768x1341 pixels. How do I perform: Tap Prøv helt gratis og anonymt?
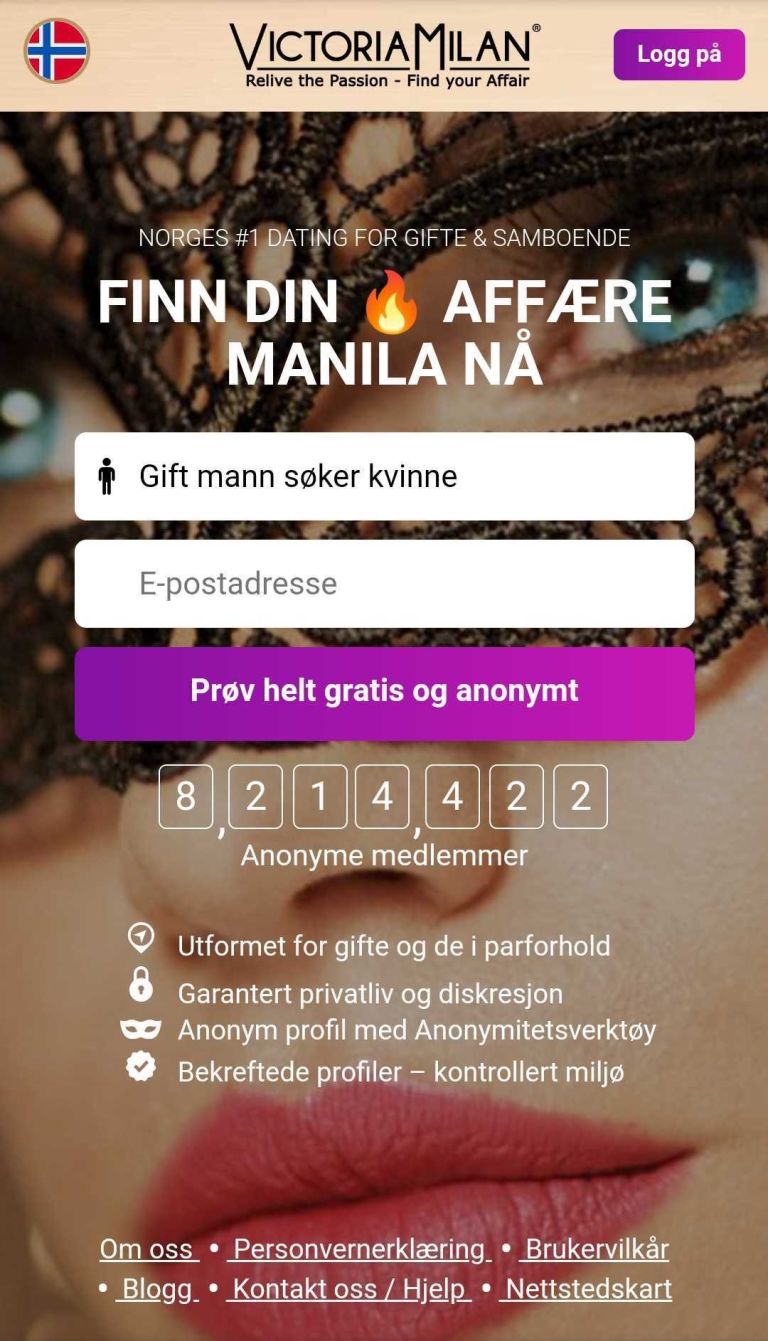tap(384, 692)
